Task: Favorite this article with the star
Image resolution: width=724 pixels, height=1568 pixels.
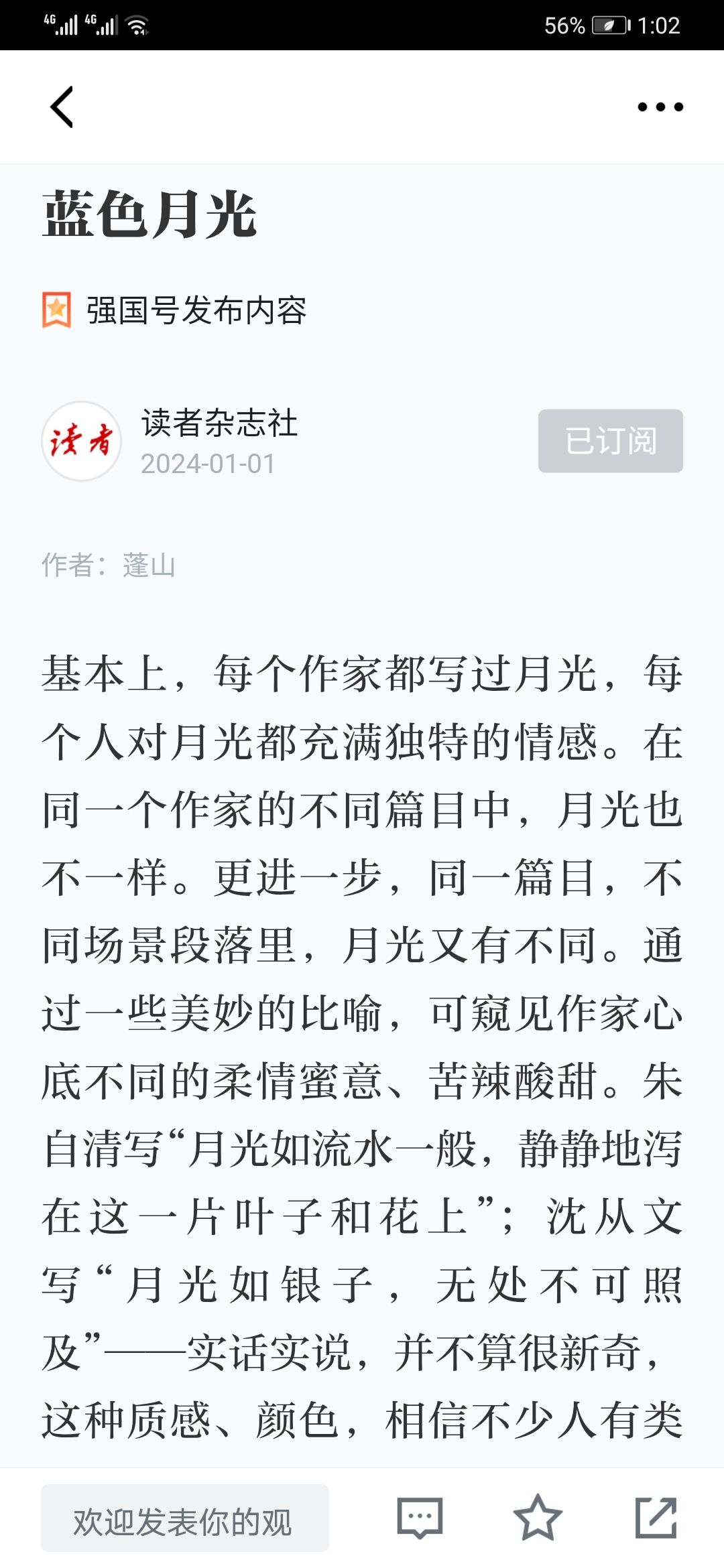Action: [x=538, y=1518]
